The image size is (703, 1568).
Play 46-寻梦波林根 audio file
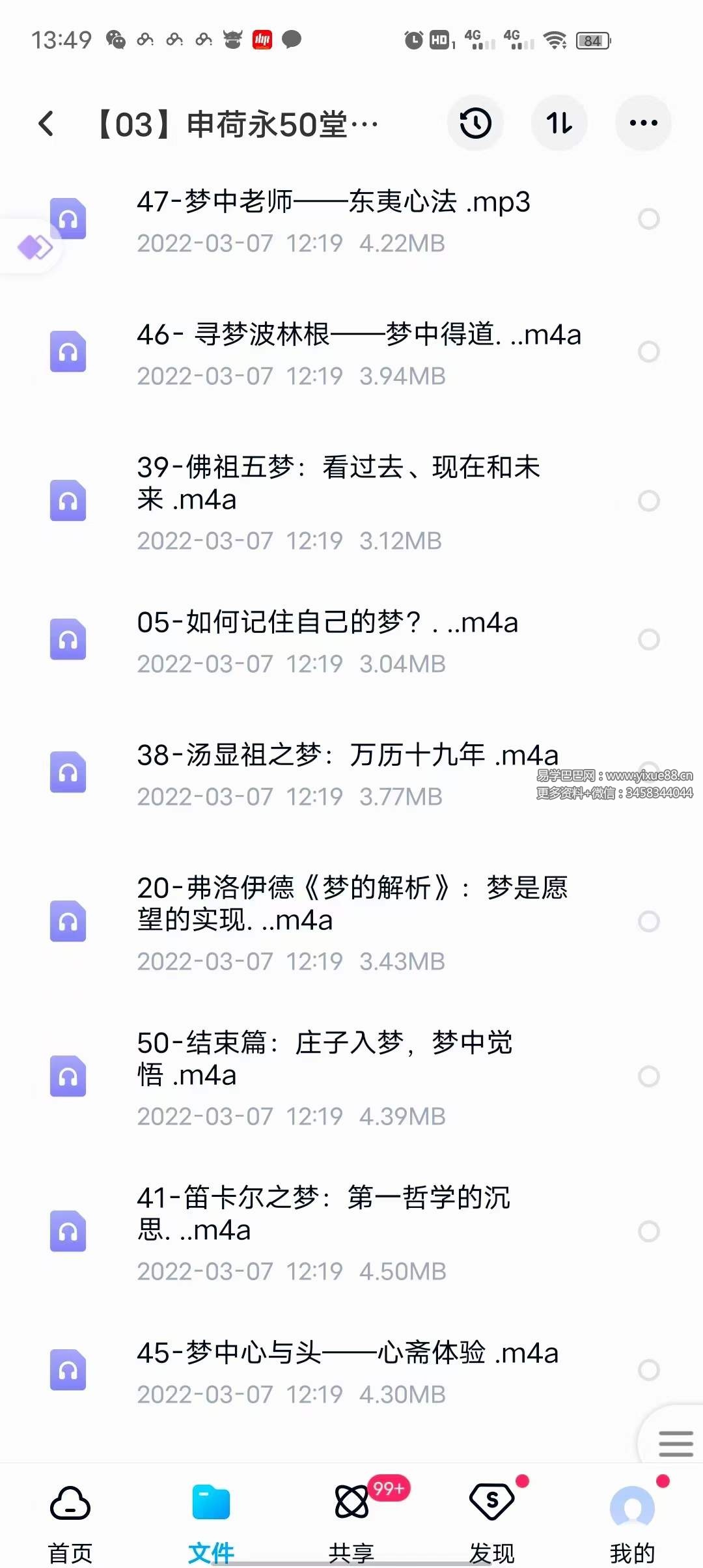pyautogui.click(x=358, y=335)
